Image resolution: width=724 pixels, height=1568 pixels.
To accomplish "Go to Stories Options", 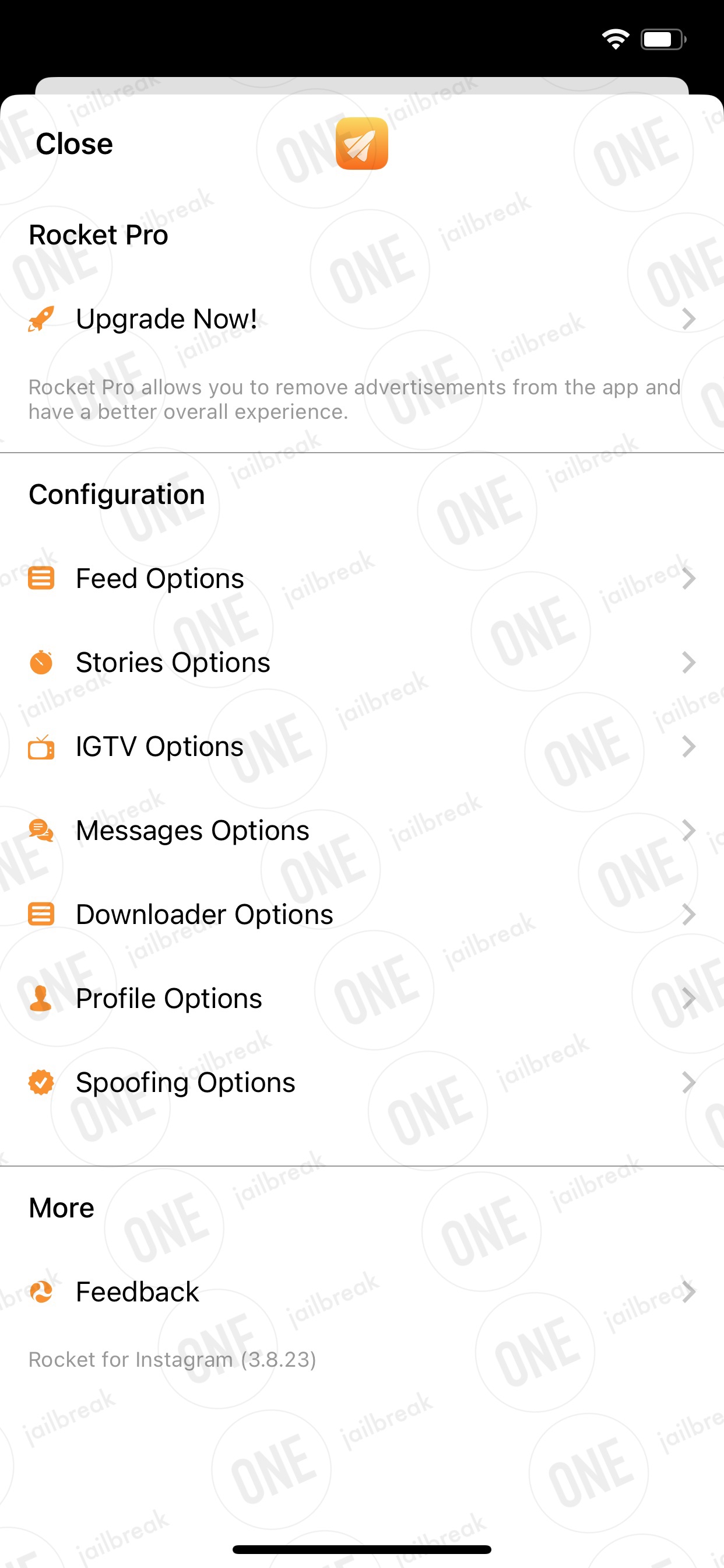I will tap(362, 662).
